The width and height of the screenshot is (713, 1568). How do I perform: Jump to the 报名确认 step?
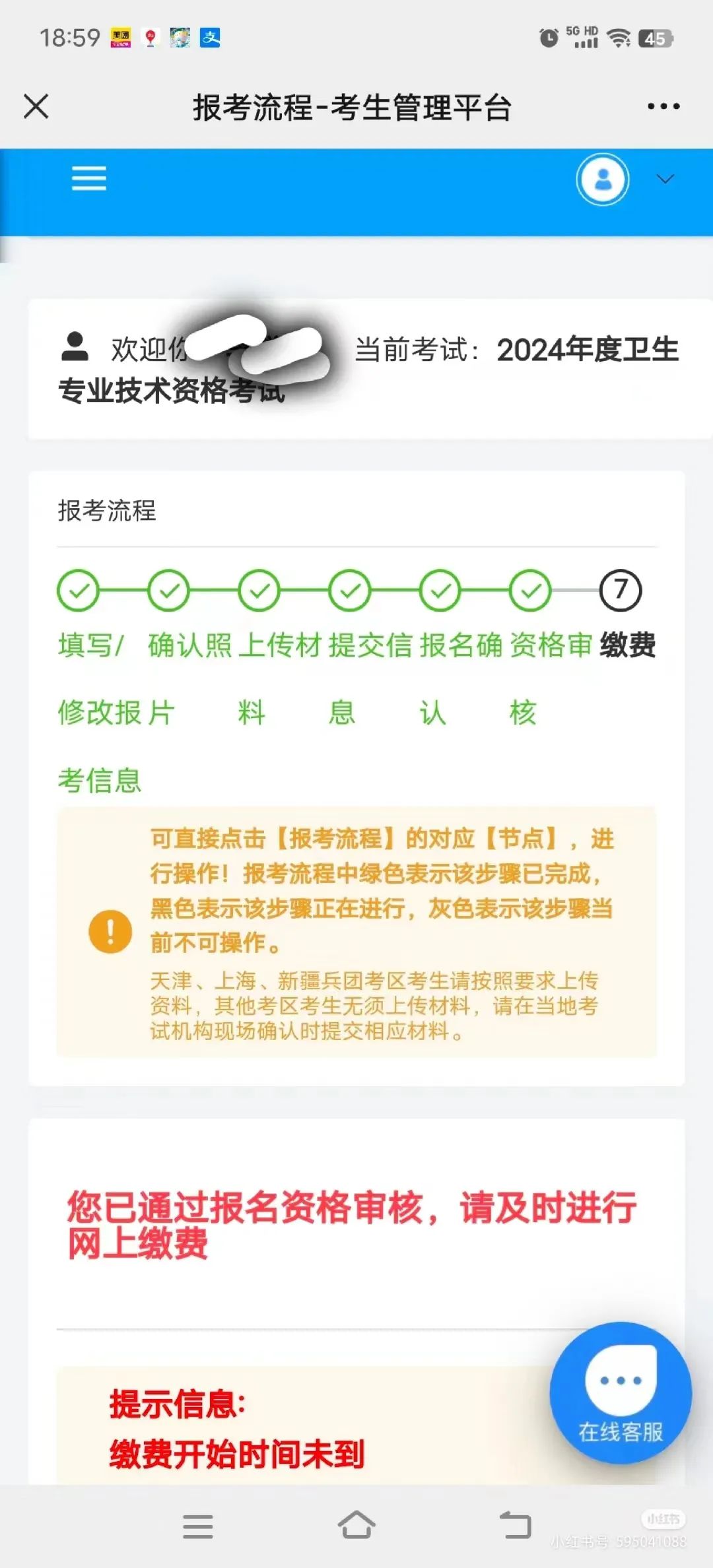440,590
